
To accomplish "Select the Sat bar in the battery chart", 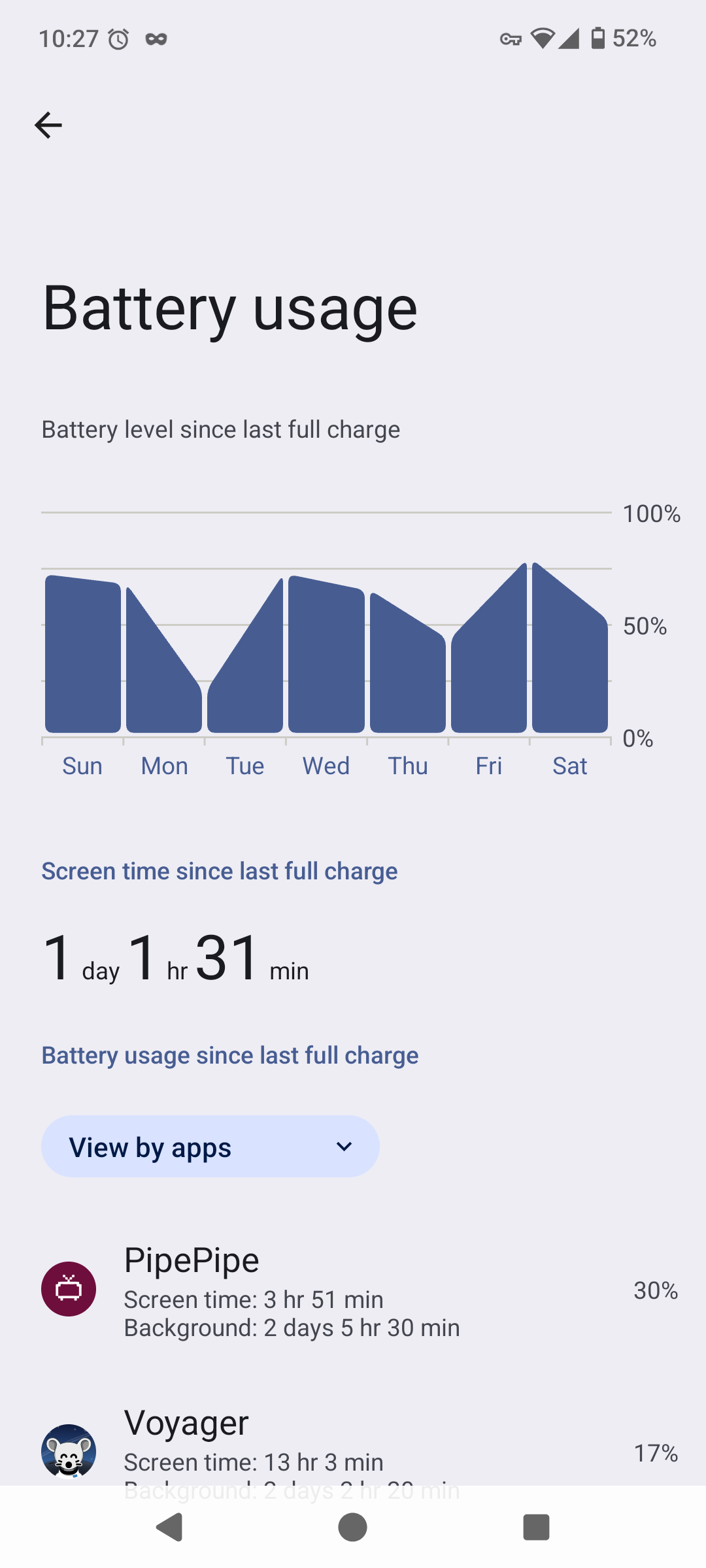I will 570,647.
